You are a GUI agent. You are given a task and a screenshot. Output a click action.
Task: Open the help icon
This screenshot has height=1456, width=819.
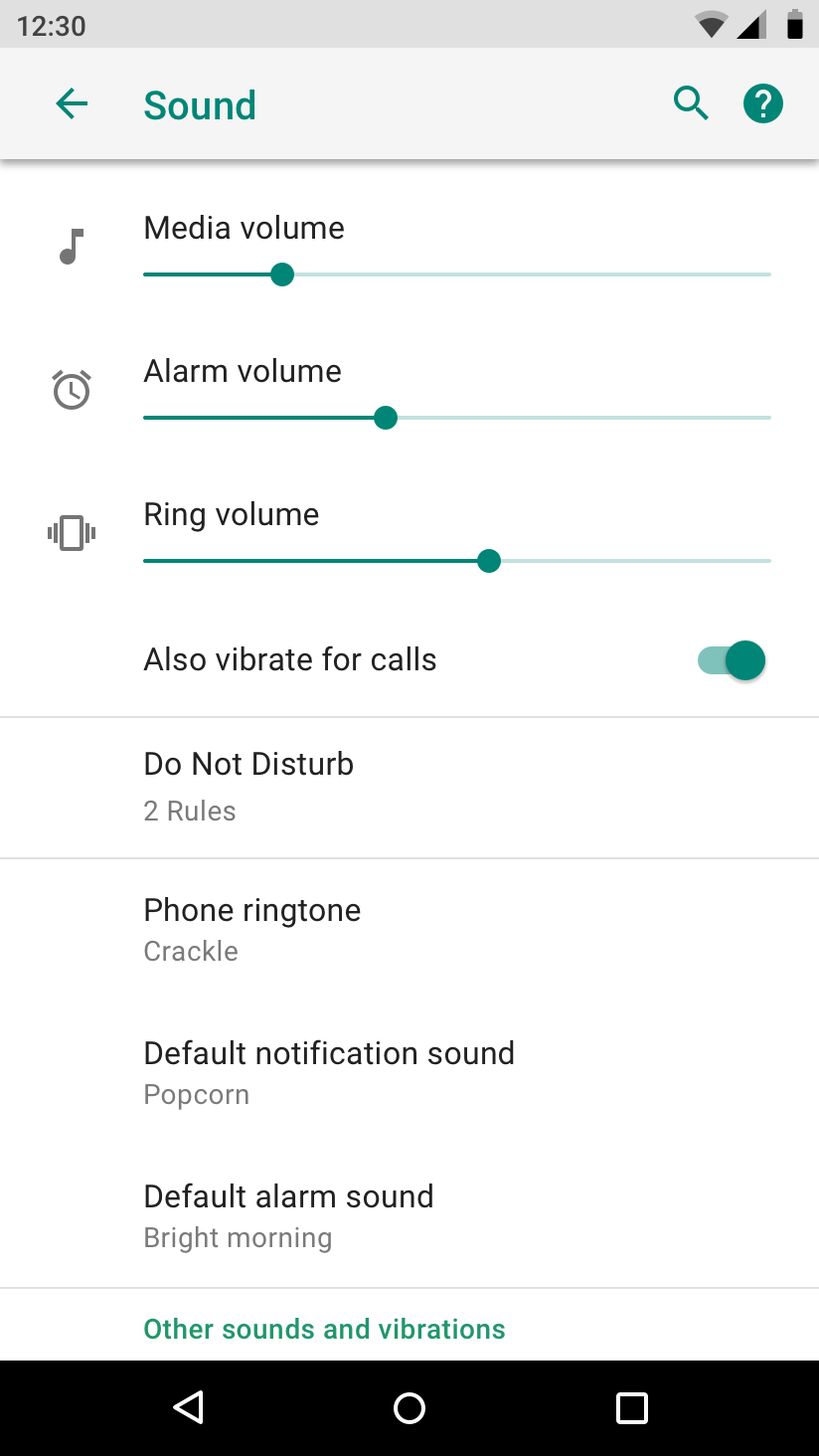[x=763, y=103]
